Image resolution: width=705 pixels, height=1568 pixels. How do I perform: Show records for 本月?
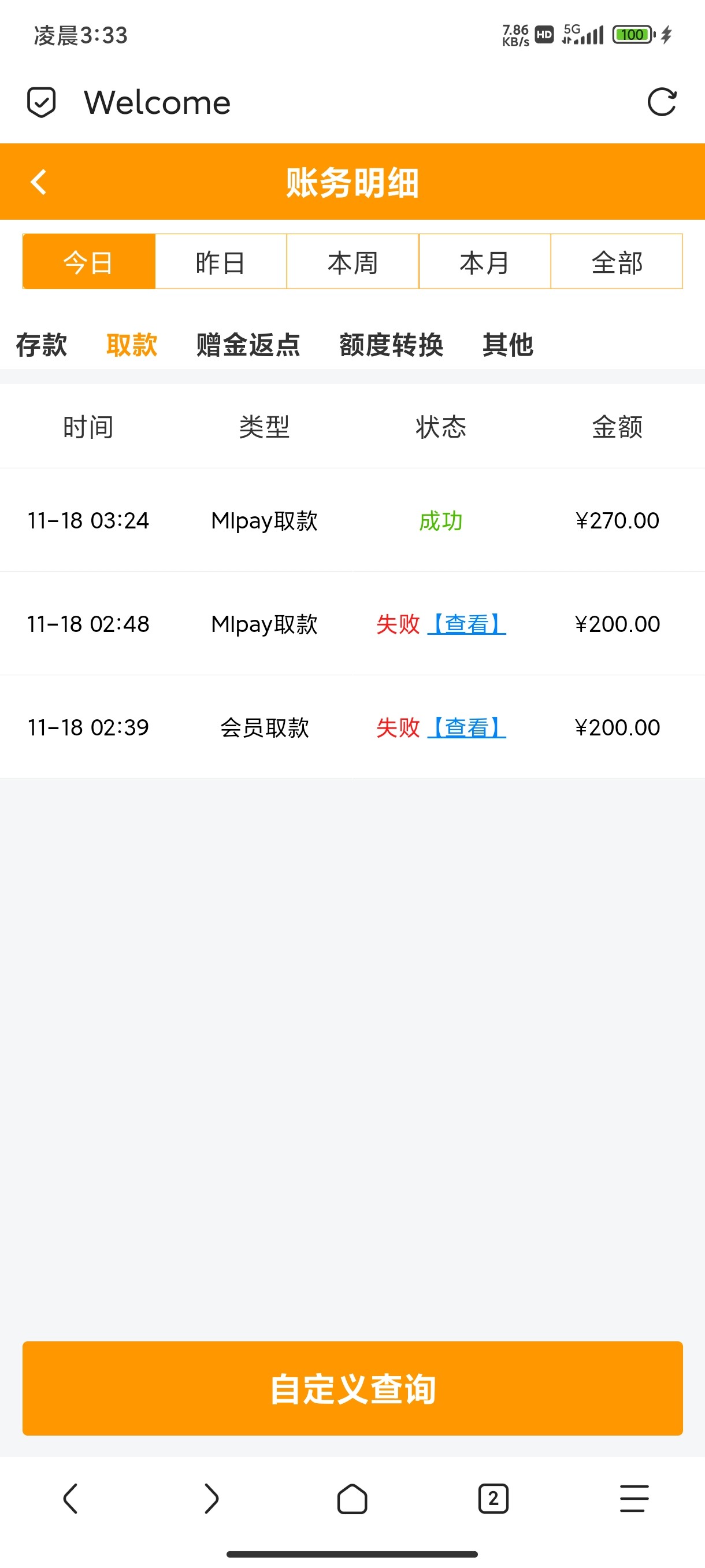coord(485,262)
